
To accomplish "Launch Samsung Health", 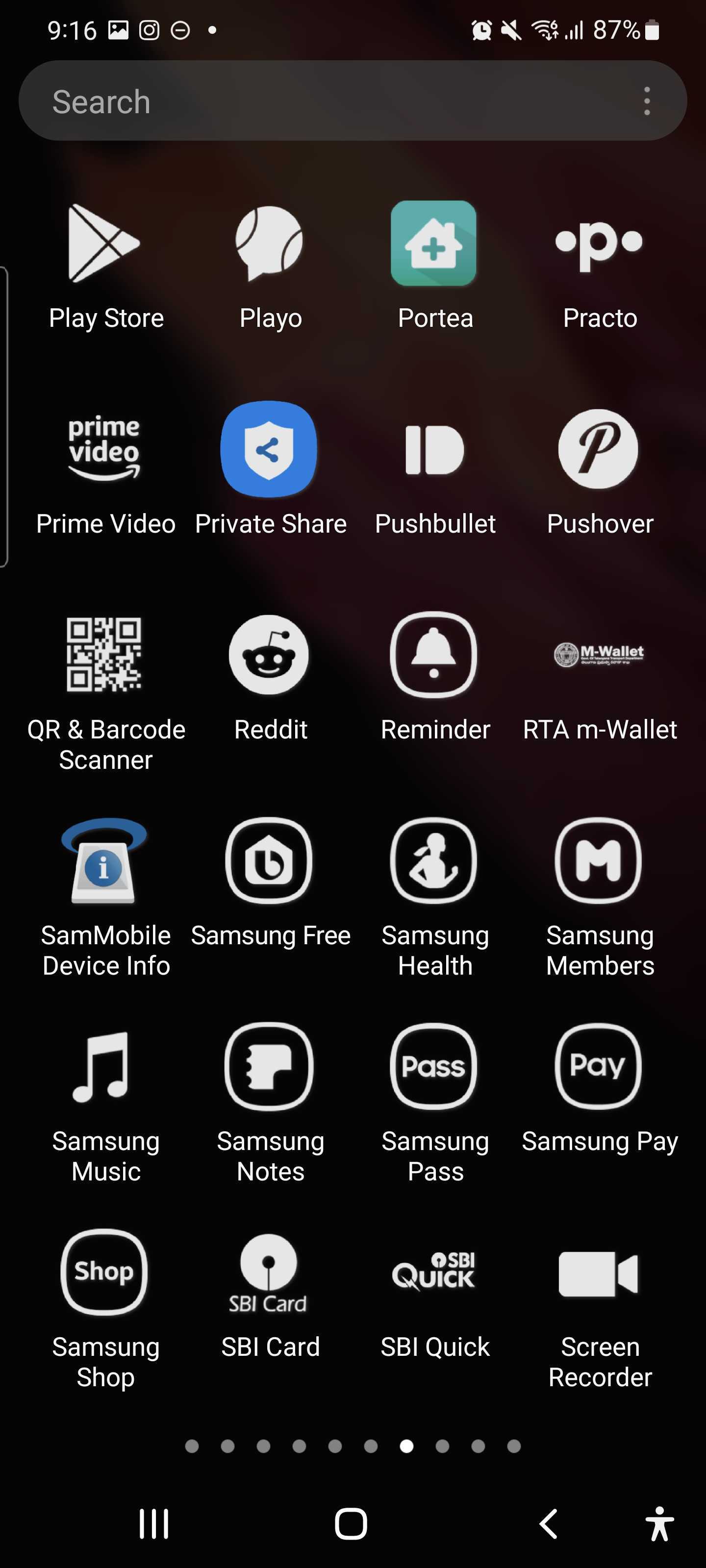I will [434, 861].
